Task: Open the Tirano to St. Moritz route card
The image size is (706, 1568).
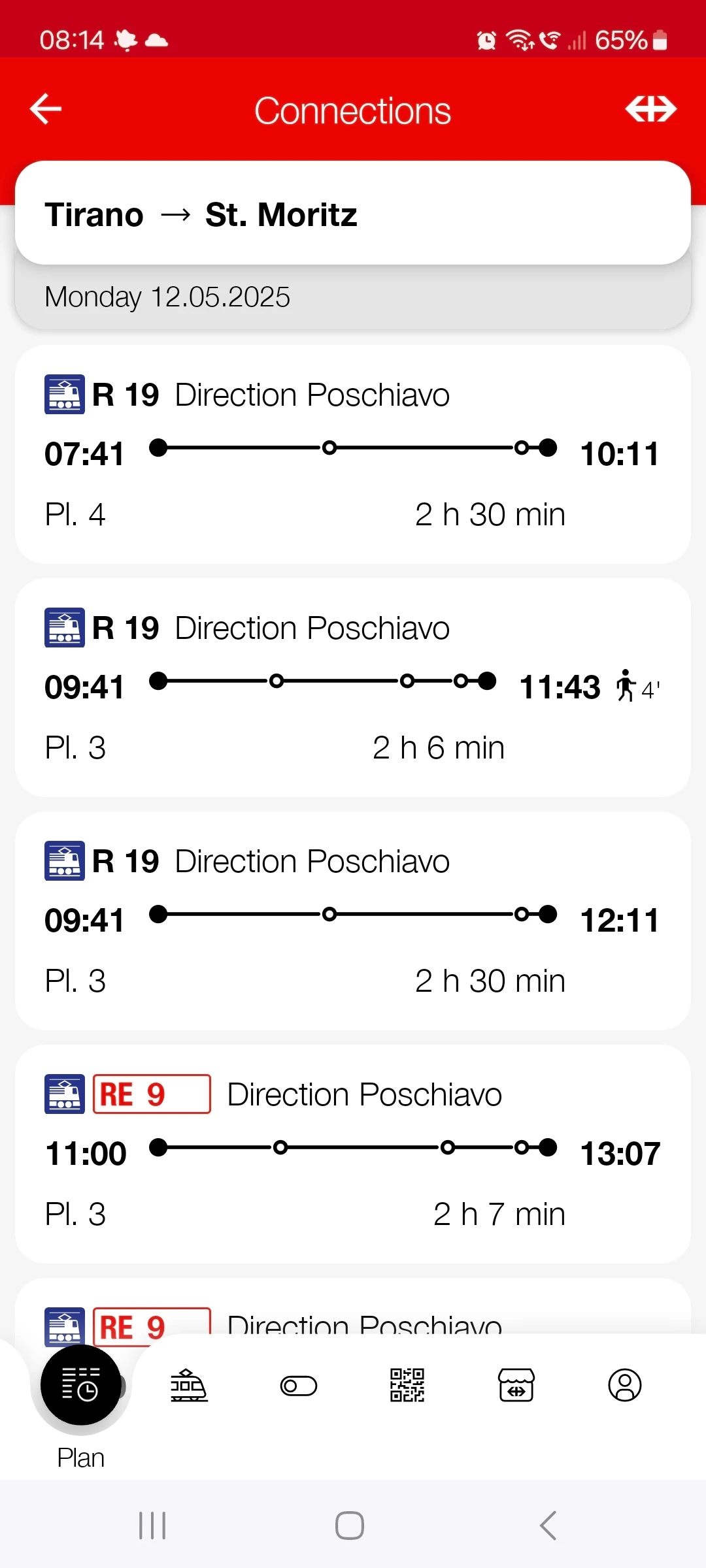Action: (x=353, y=214)
